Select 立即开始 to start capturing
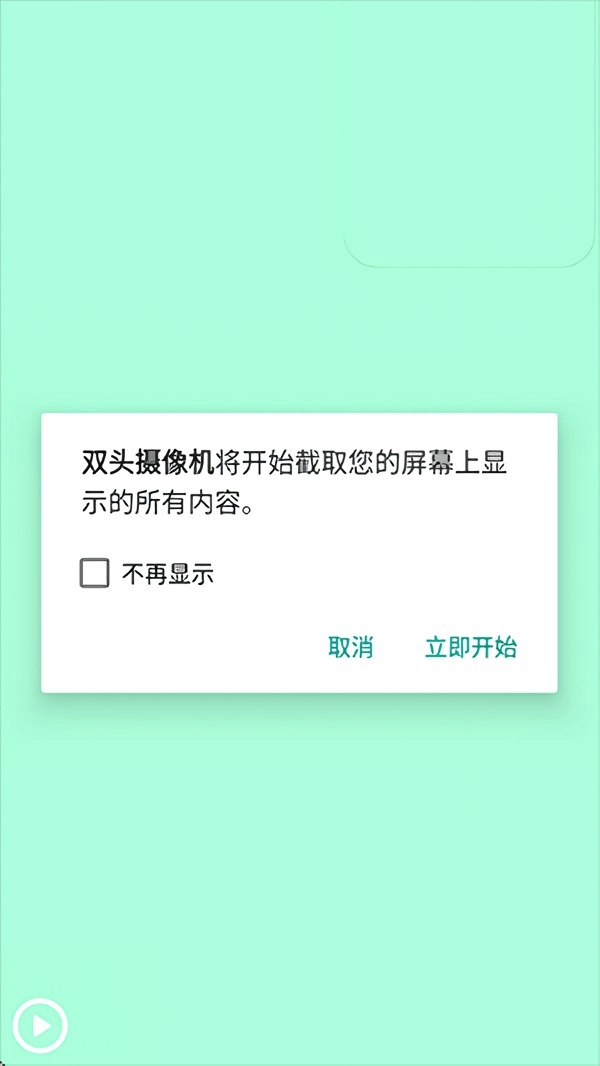 tap(470, 647)
